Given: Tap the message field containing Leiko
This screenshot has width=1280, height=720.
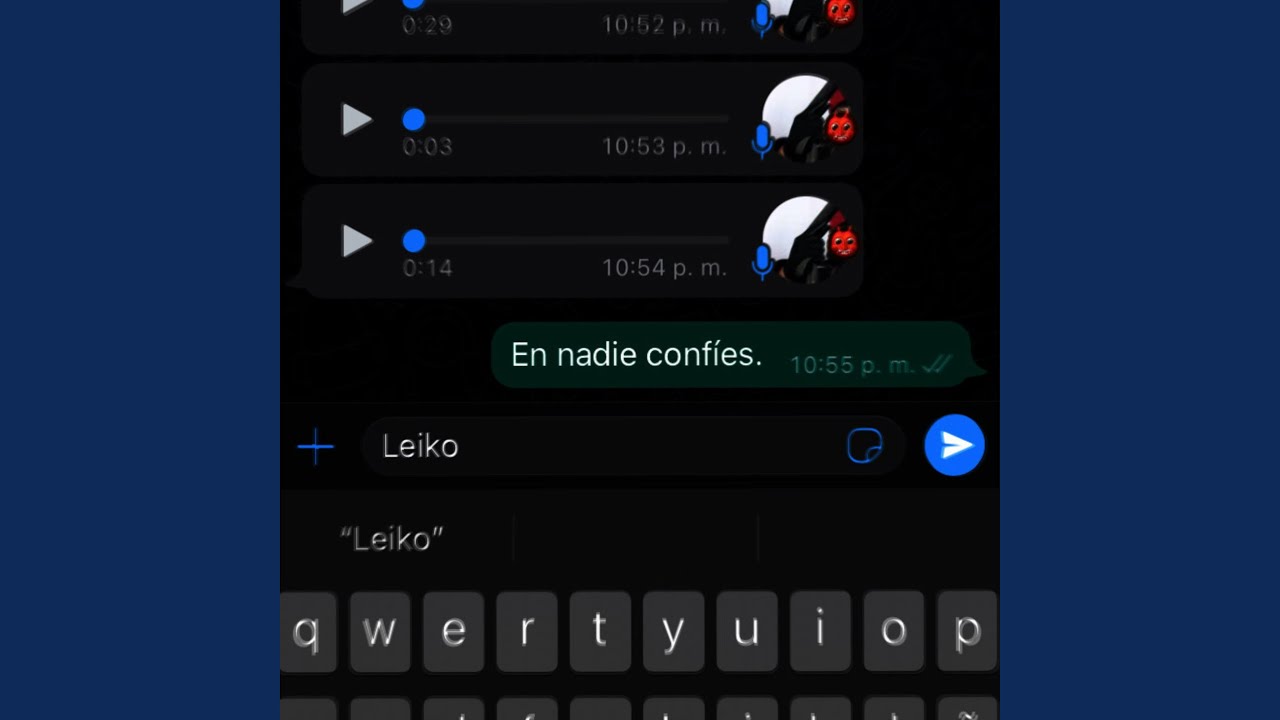Looking at the screenshot, I should [x=633, y=446].
